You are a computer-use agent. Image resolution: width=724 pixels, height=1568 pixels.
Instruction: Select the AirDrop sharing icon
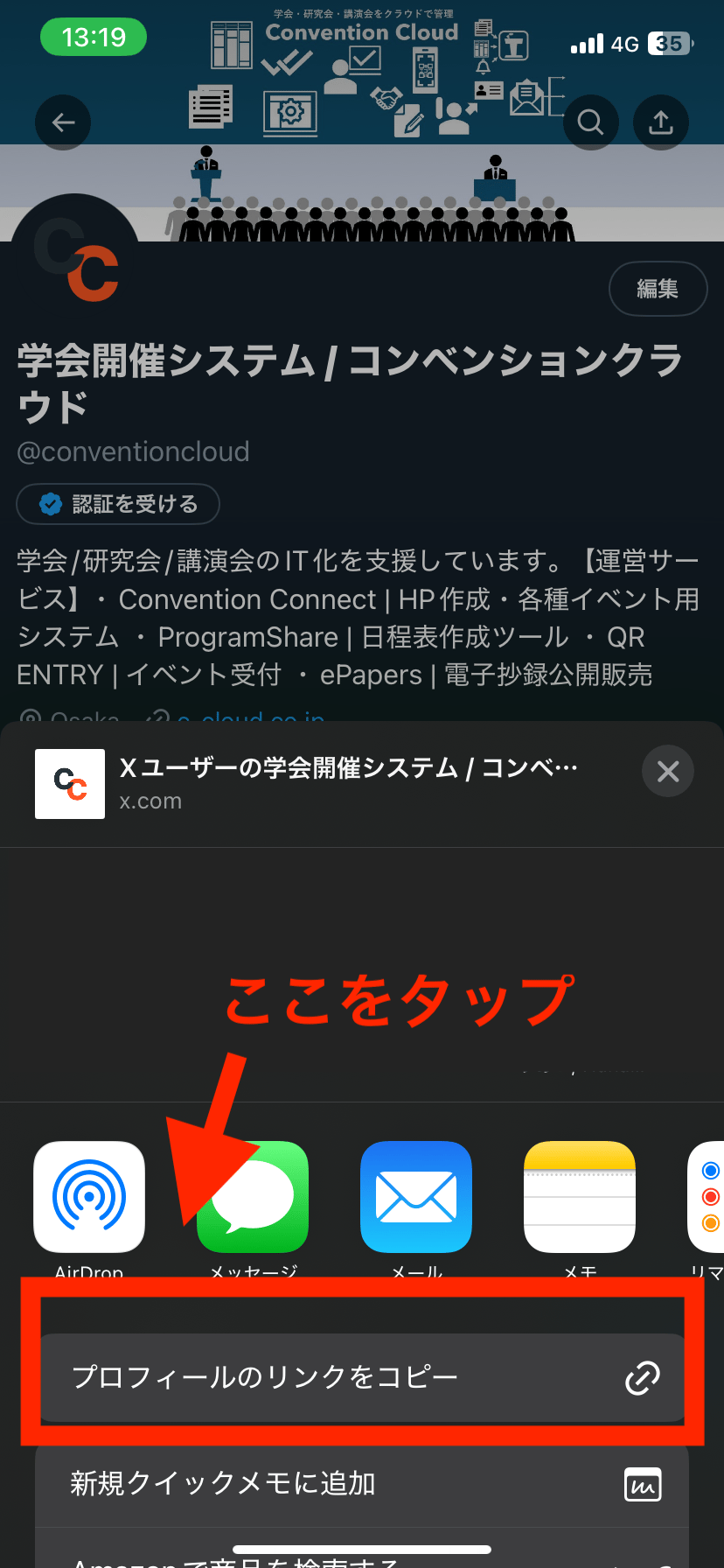point(88,1197)
